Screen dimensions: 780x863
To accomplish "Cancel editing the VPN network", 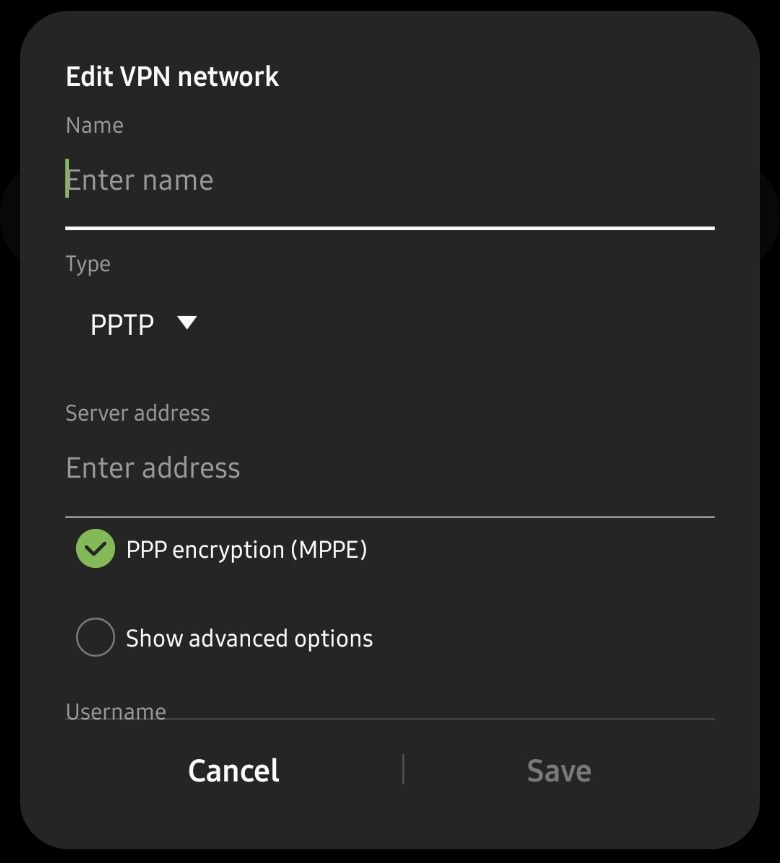I will pyautogui.click(x=234, y=770).
